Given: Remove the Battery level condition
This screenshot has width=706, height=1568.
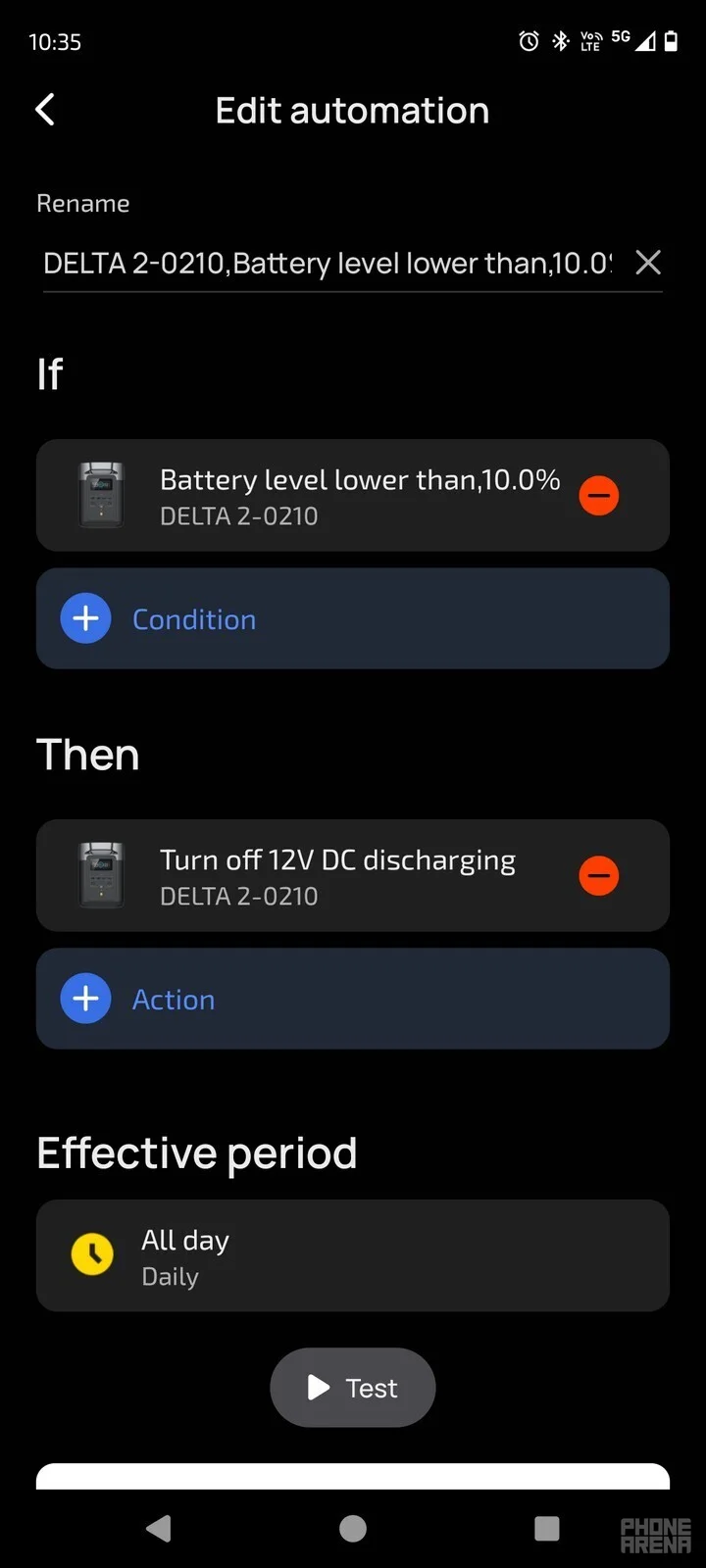Looking at the screenshot, I should 598,496.
